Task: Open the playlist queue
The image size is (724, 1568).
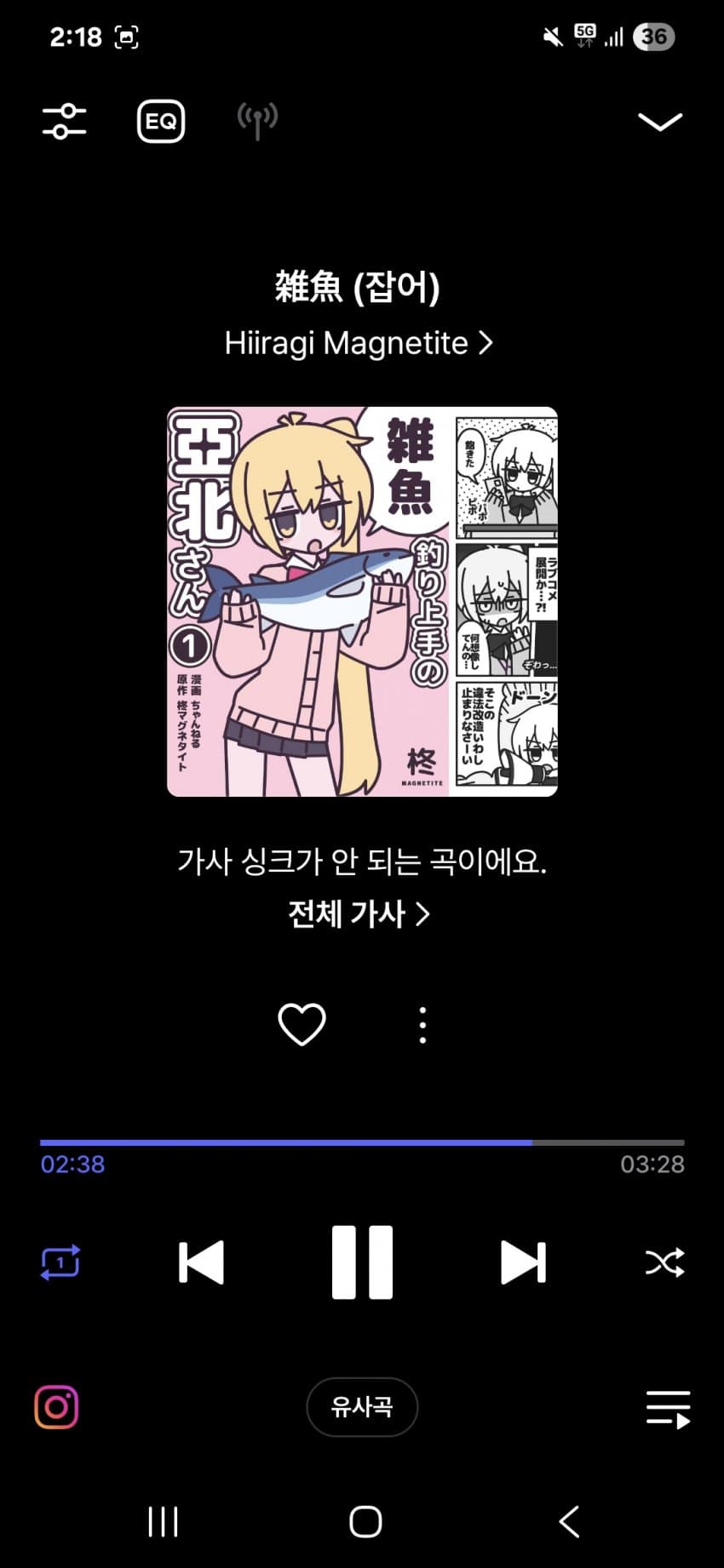Action: click(x=668, y=1409)
